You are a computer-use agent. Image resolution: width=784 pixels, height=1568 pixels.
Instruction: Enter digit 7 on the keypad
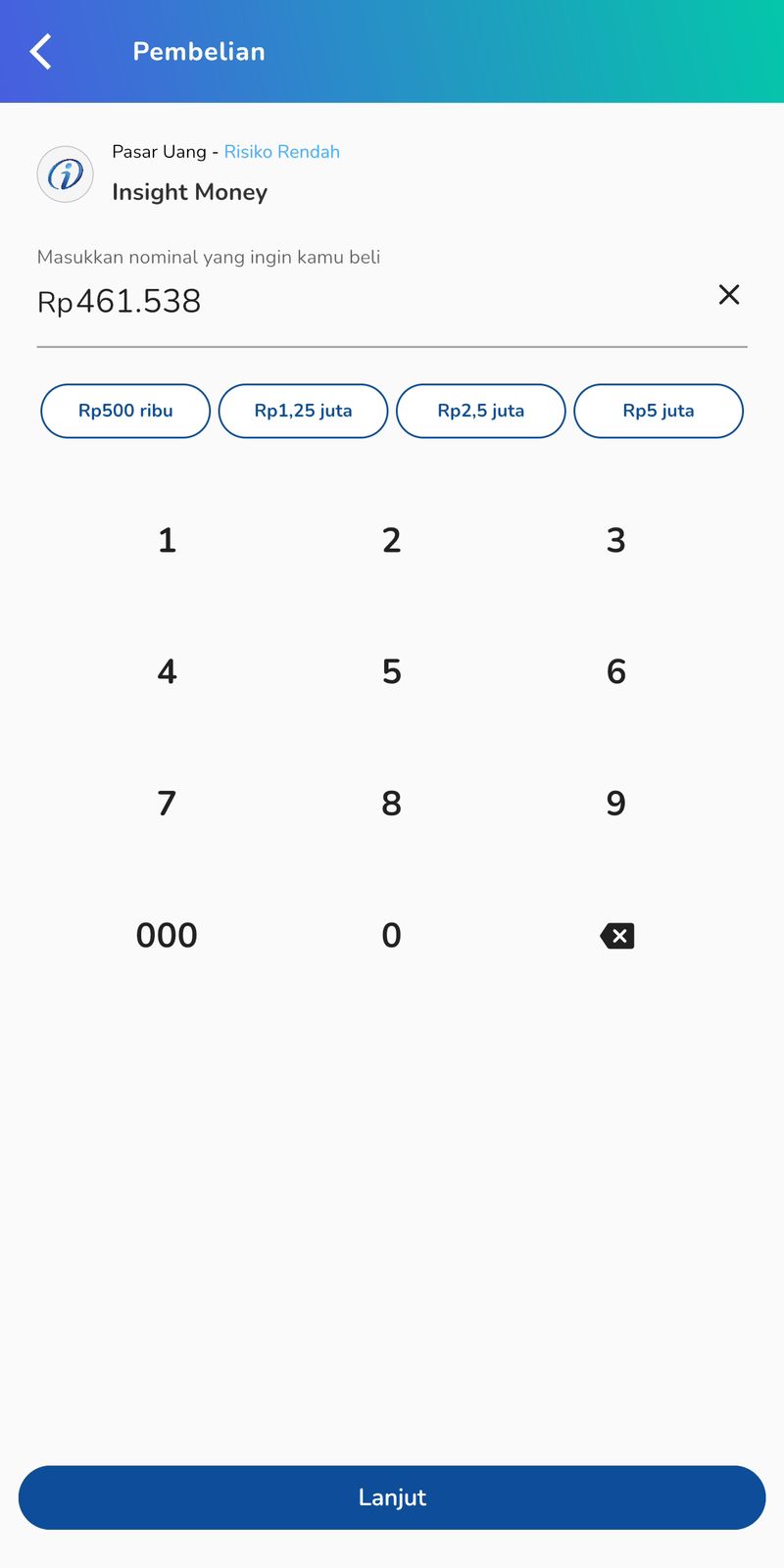(167, 804)
